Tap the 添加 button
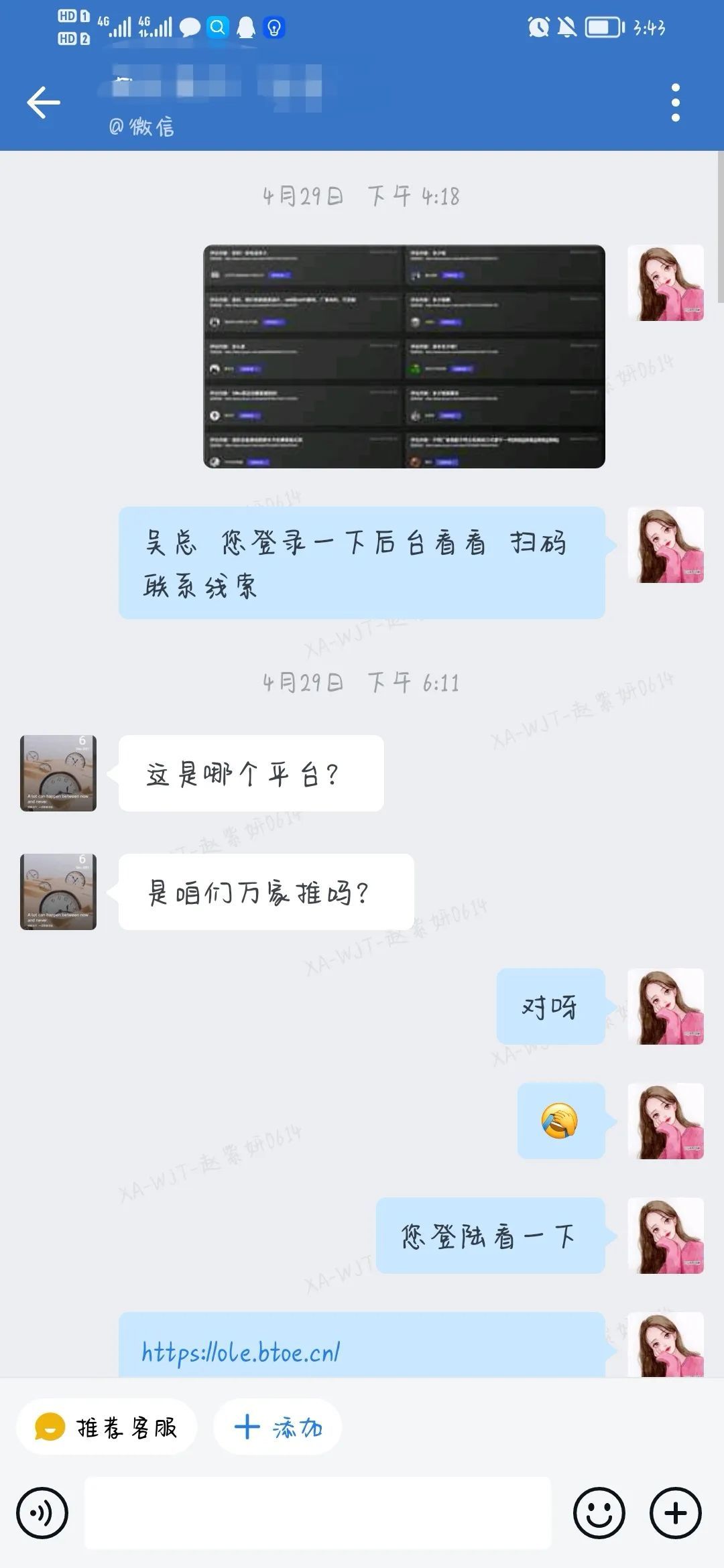This screenshot has width=724, height=1568. pos(278,1427)
